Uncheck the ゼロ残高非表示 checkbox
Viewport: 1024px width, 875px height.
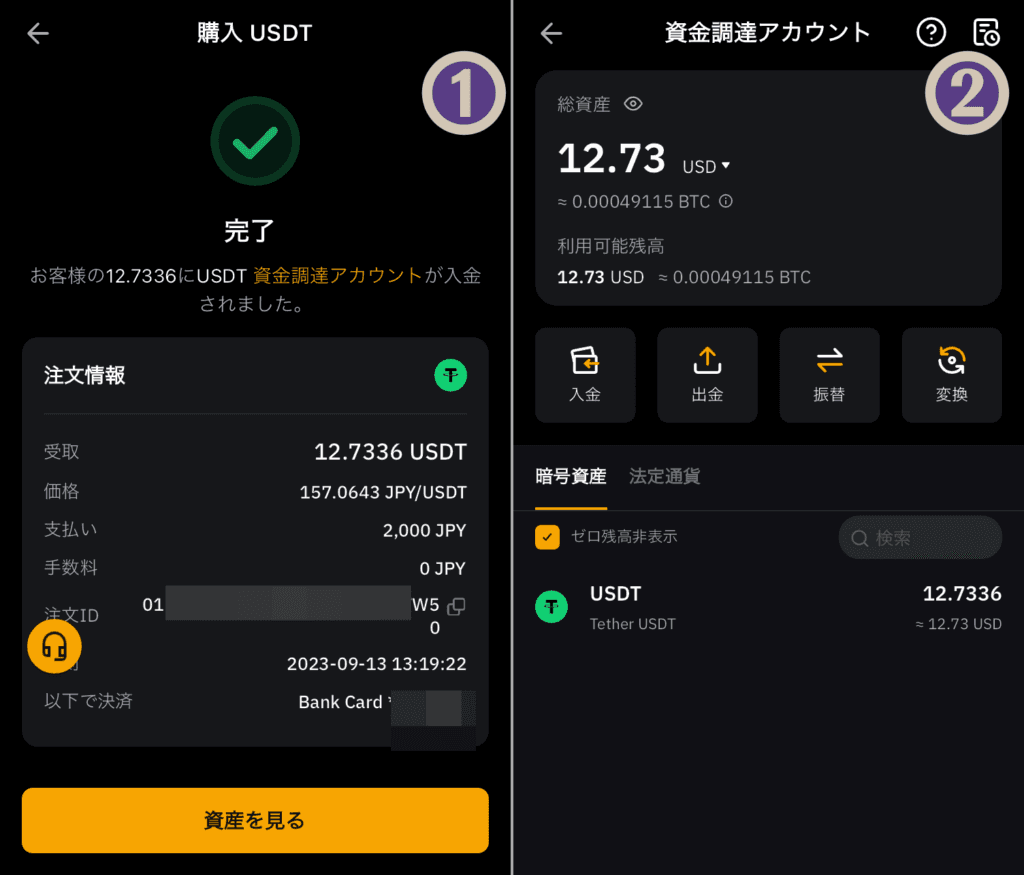pos(547,537)
